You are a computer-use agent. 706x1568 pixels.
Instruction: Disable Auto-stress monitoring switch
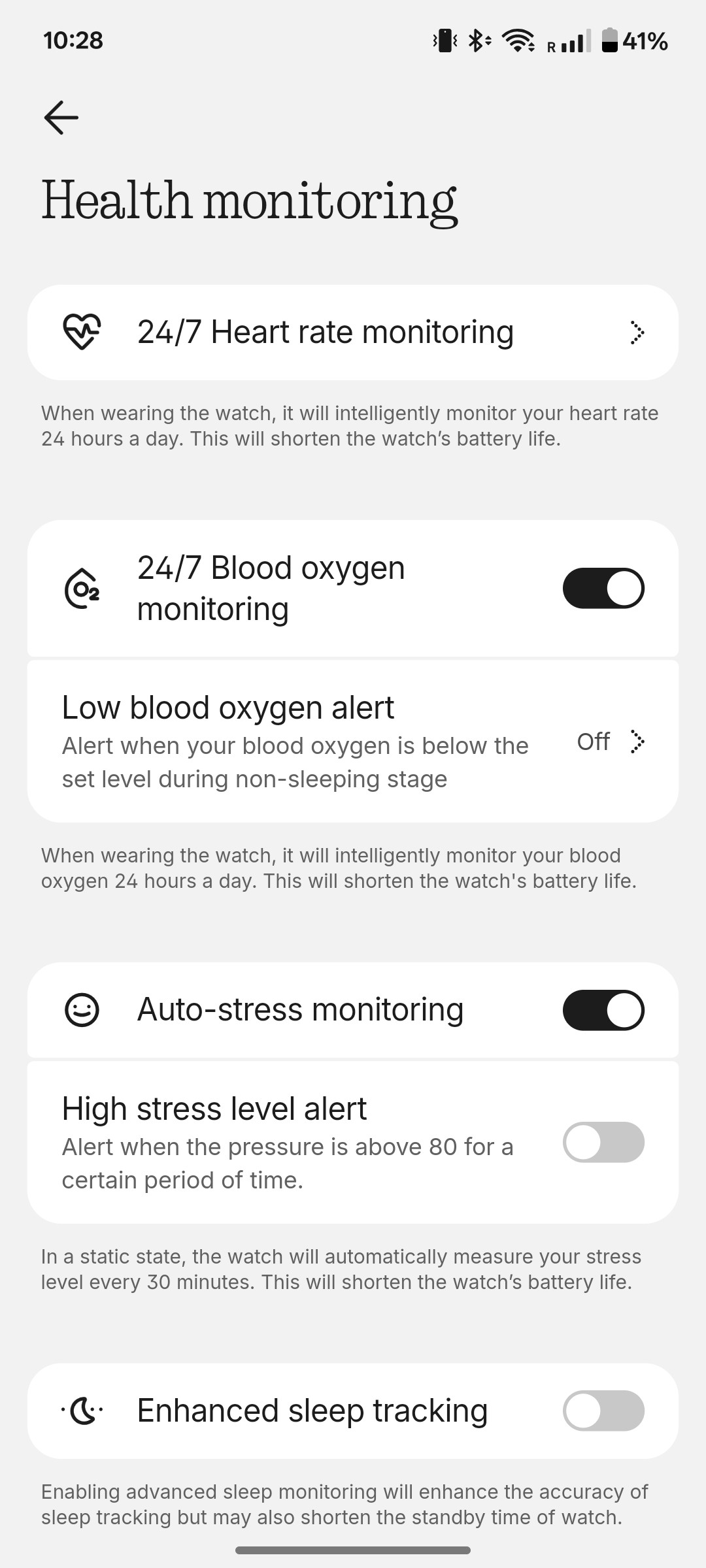[x=603, y=1010]
